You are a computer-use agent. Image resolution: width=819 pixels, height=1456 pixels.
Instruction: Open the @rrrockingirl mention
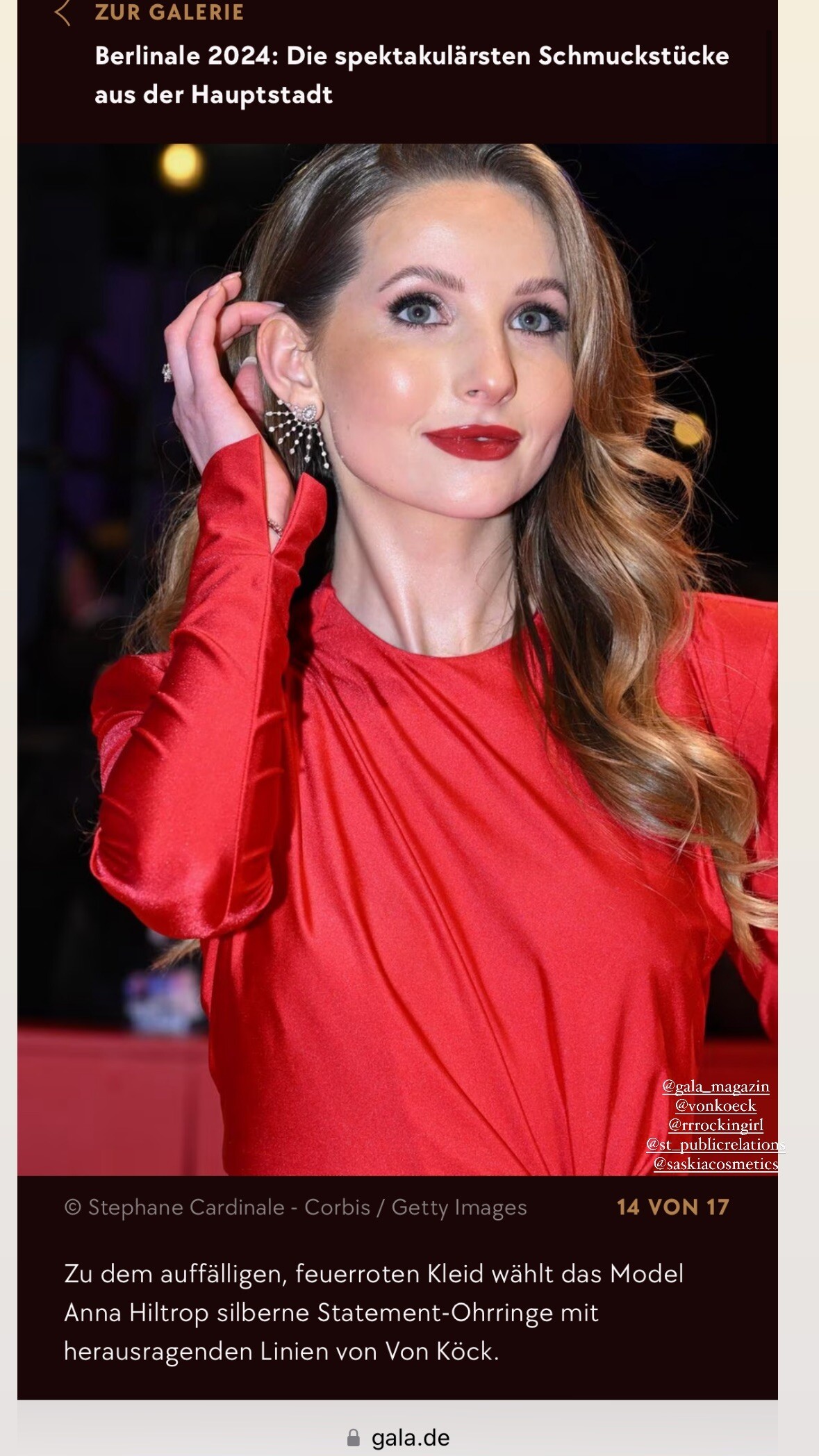tap(715, 1125)
